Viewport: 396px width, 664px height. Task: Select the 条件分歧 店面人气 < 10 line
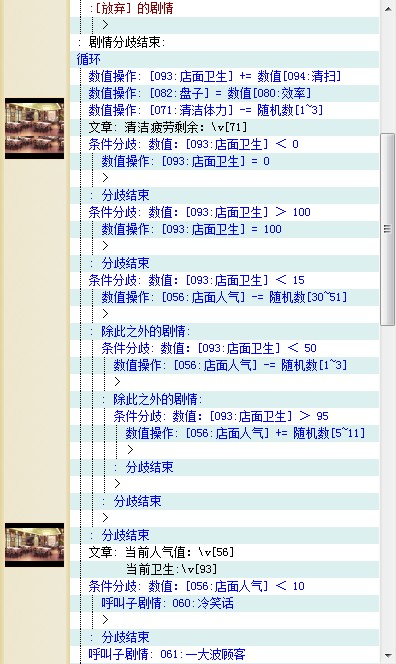224,586
